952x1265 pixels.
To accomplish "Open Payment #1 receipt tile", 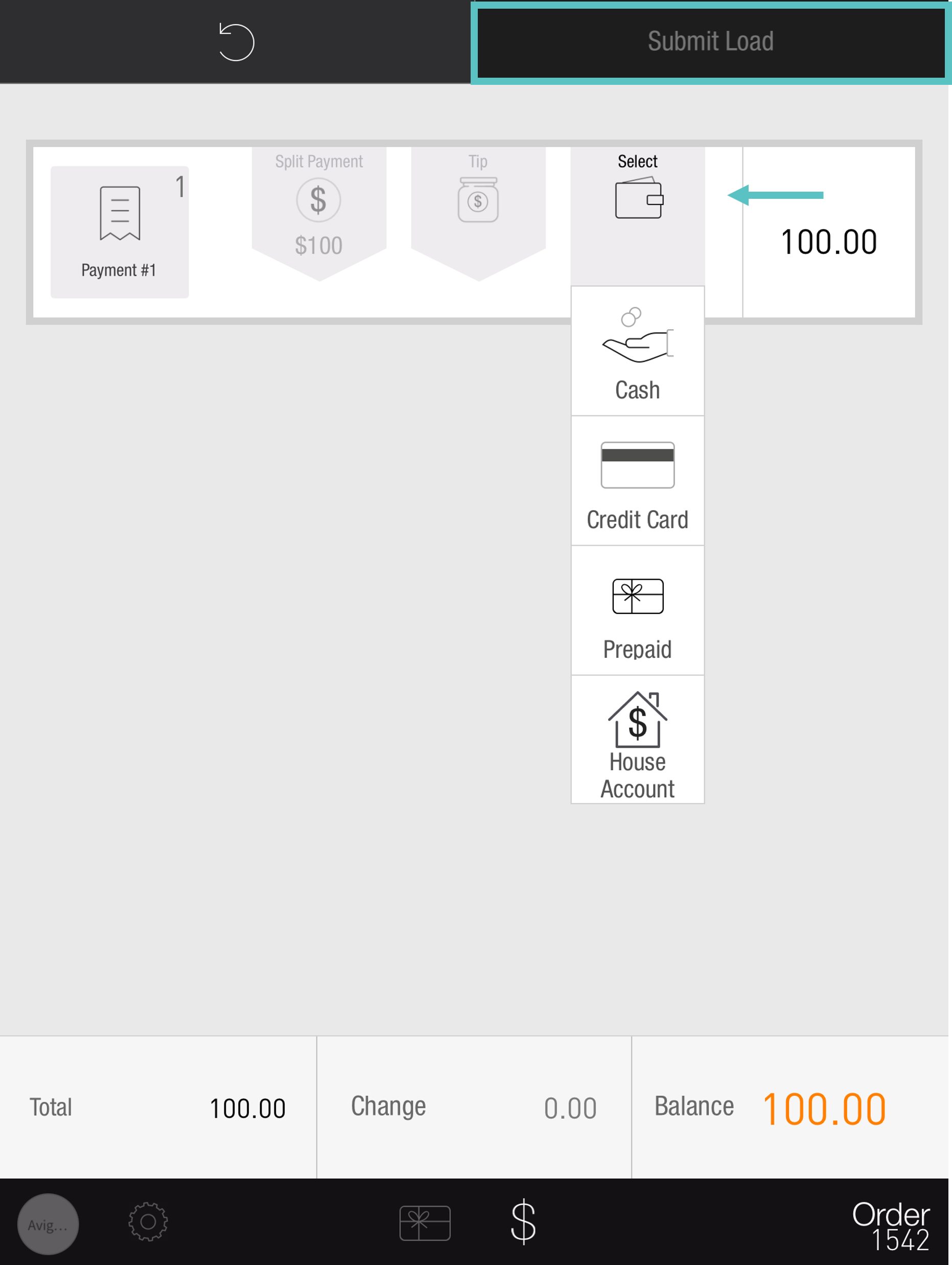I will coord(120,232).
